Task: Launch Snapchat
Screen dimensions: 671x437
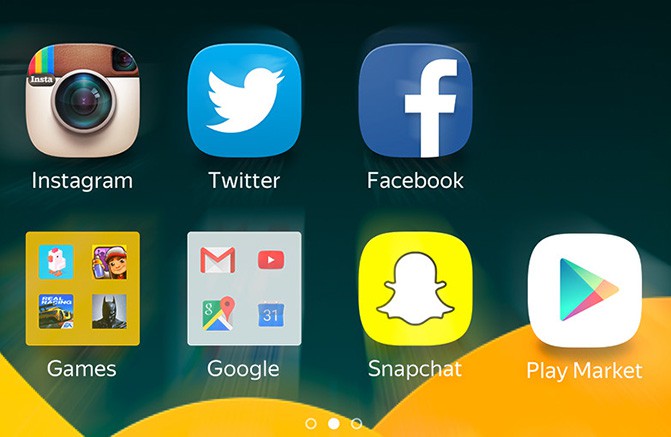Action: (x=415, y=289)
